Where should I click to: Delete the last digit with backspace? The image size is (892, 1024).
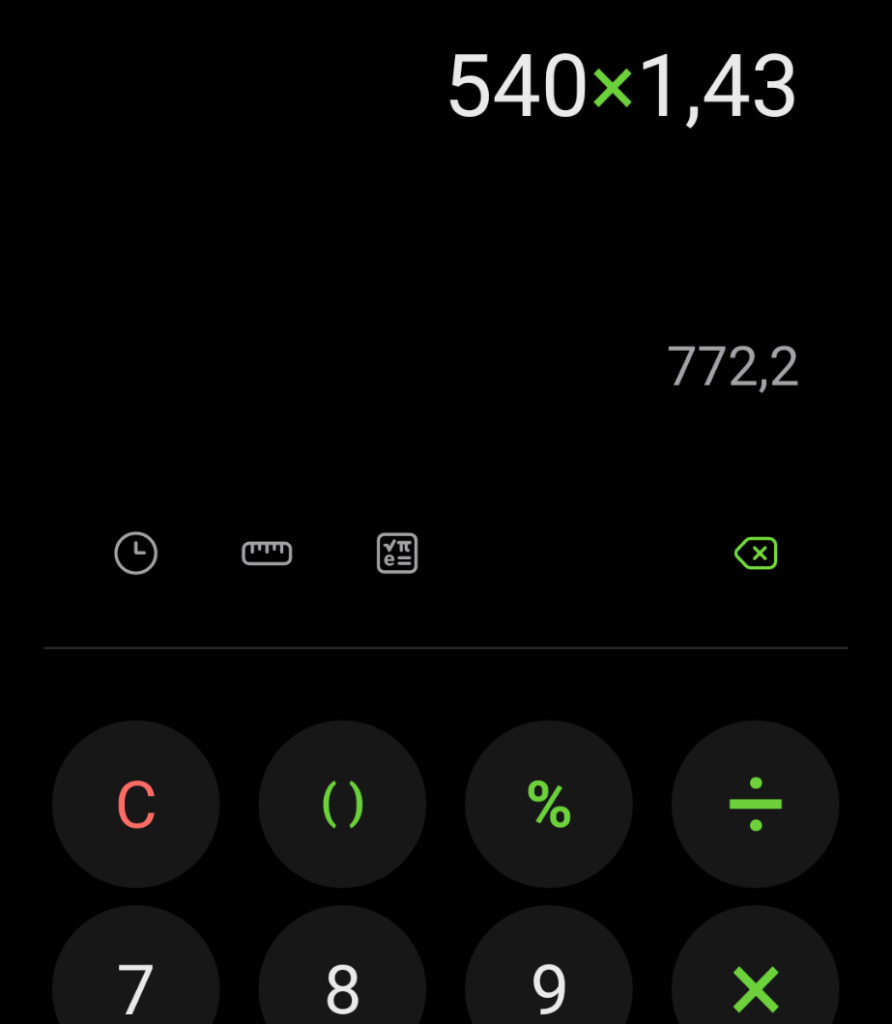tap(756, 553)
